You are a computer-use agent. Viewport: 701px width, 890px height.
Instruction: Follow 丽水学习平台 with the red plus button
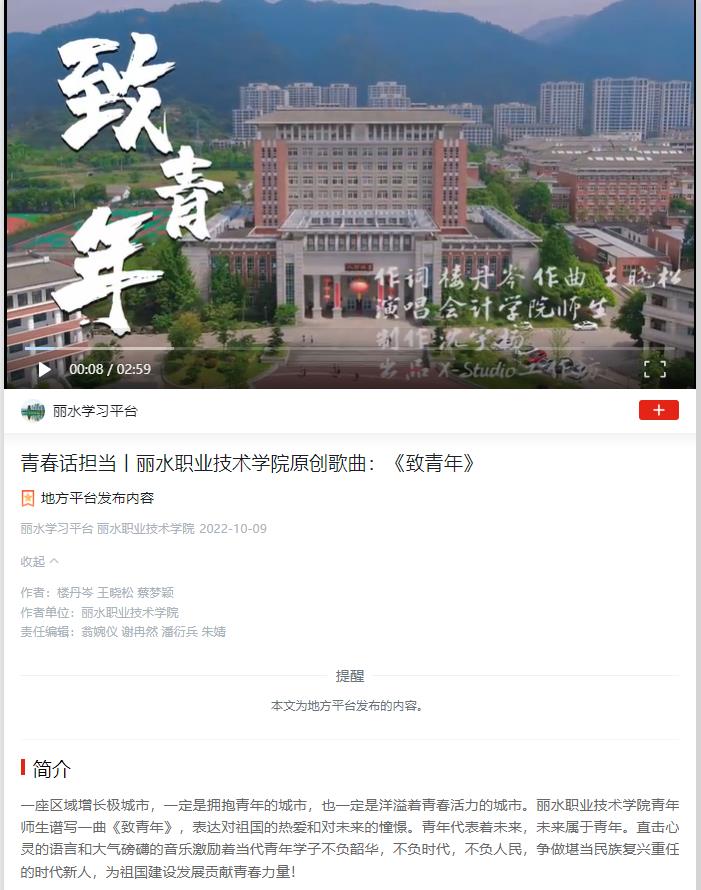(x=658, y=410)
